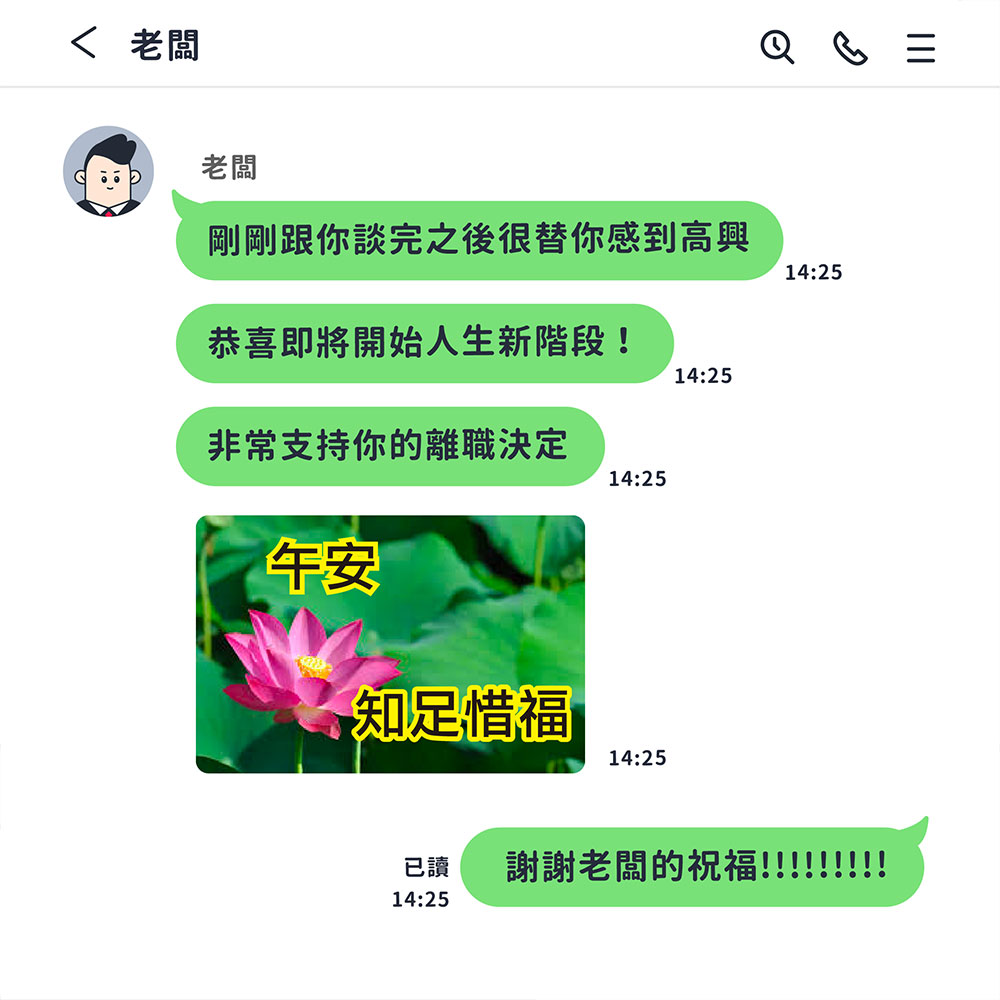Go back from the 老闆 chat
The height and width of the screenshot is (1000, 1000).
click(84, 44)
